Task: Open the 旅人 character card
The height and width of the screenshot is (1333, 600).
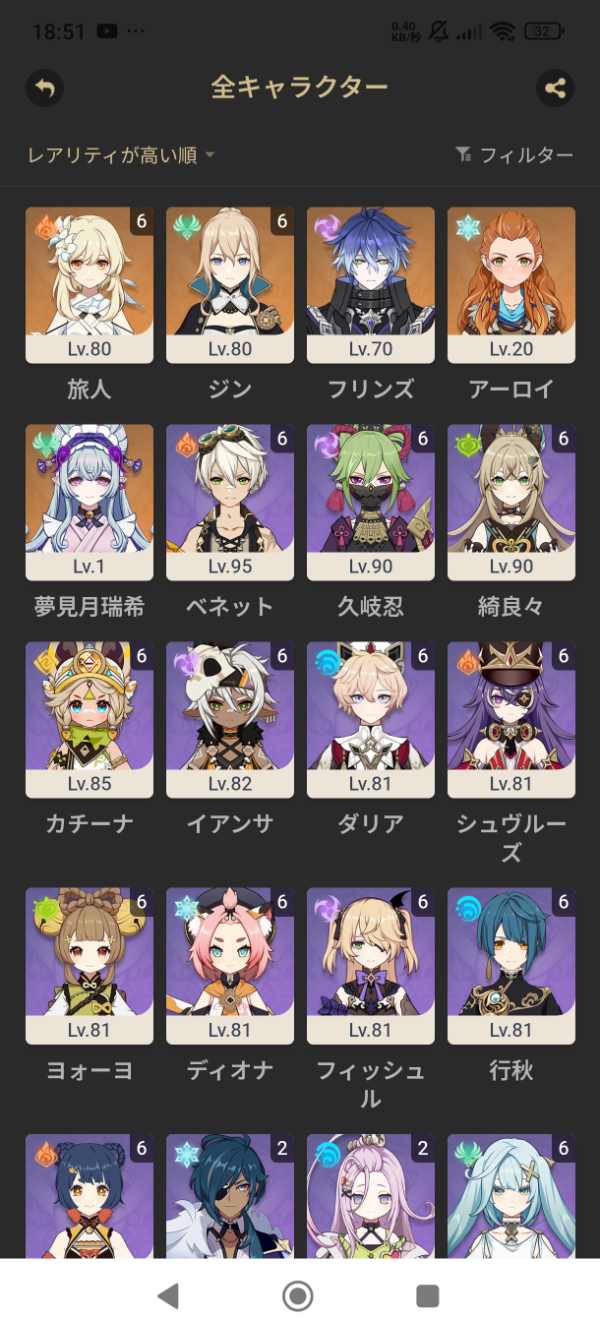Action: 89,285
